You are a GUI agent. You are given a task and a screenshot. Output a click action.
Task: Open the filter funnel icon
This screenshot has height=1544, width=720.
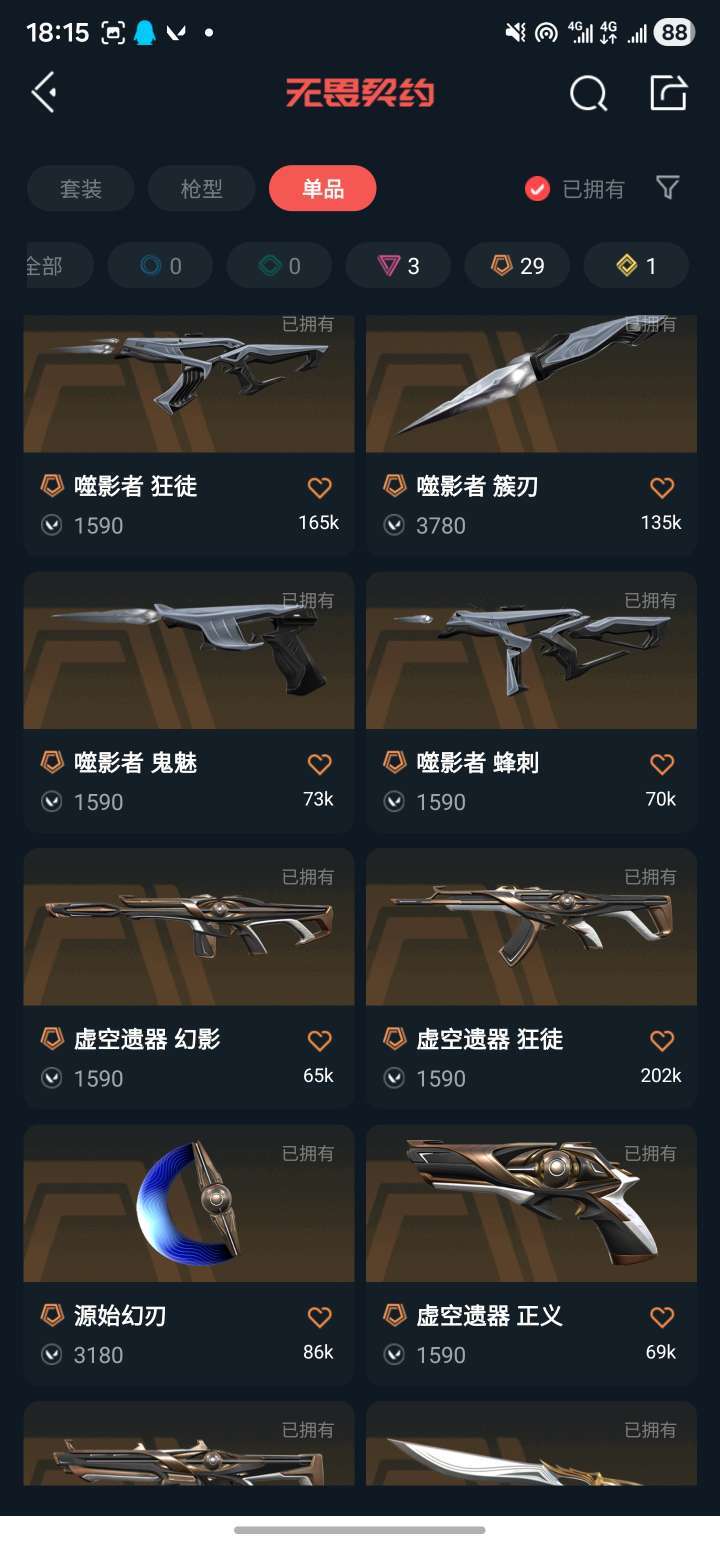pyautogui.click(x=668, y=187)
